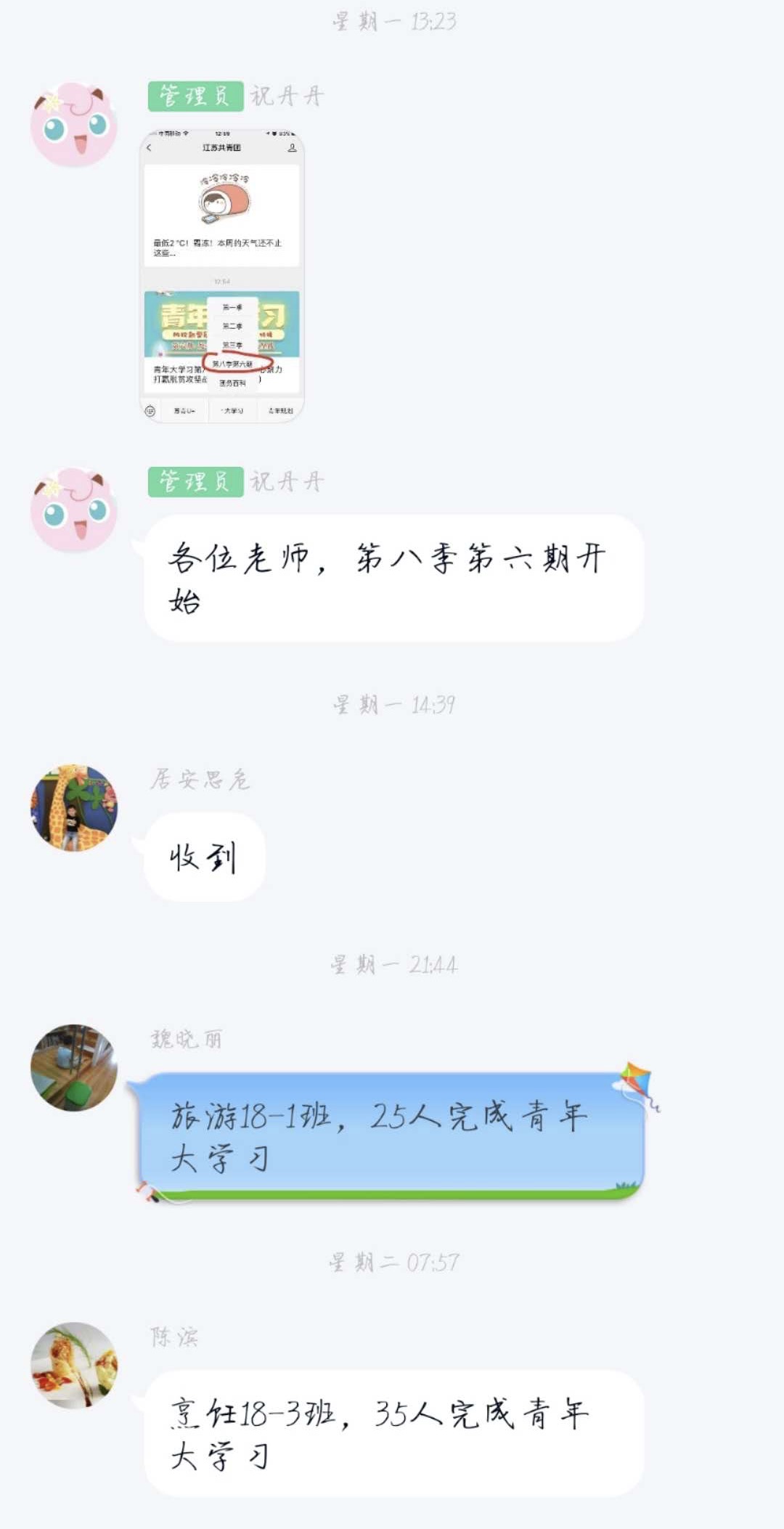Open the screenshot image sent by 祝丹丹

[221, 276]
